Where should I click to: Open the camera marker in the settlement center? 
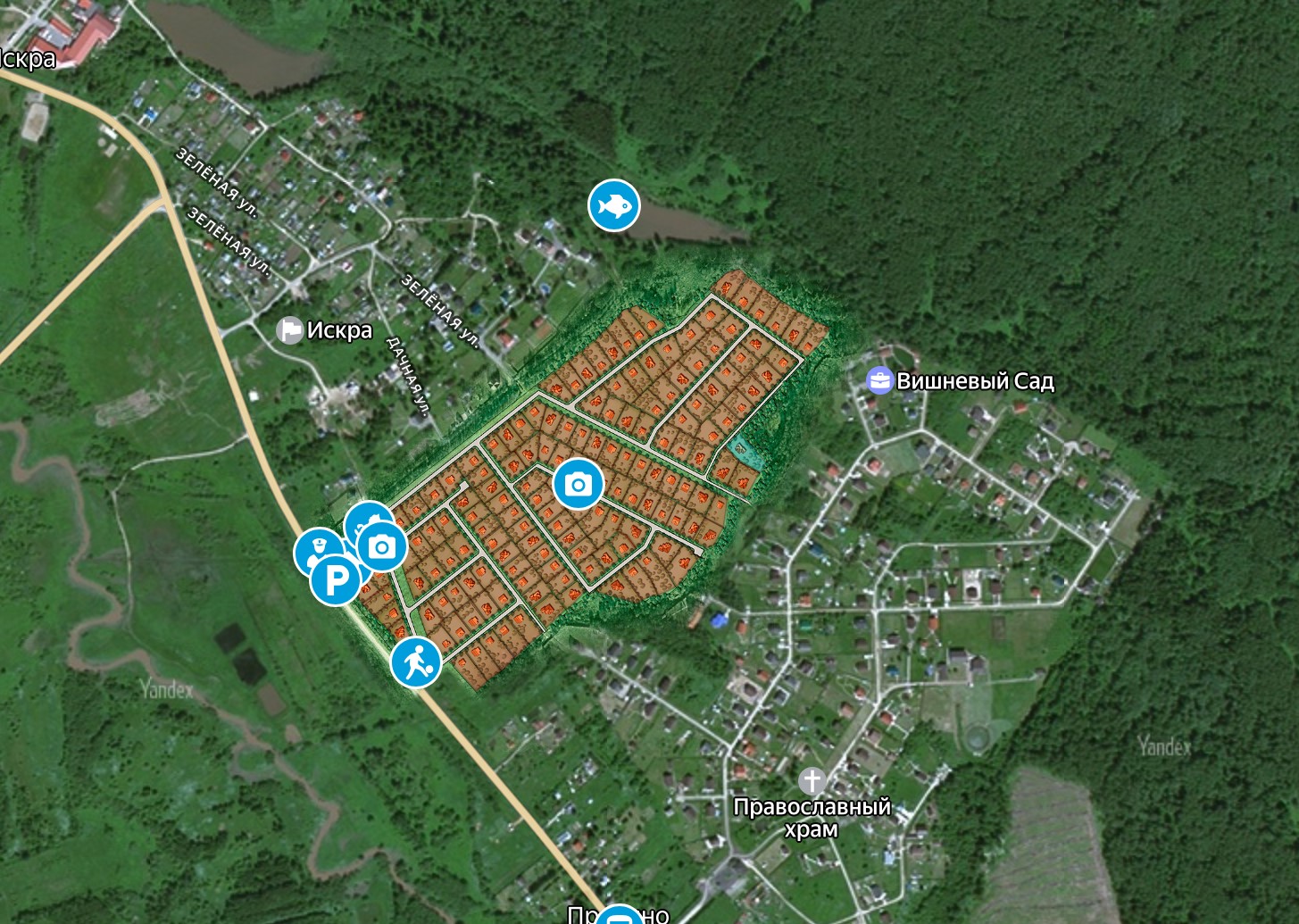[579, 485]
